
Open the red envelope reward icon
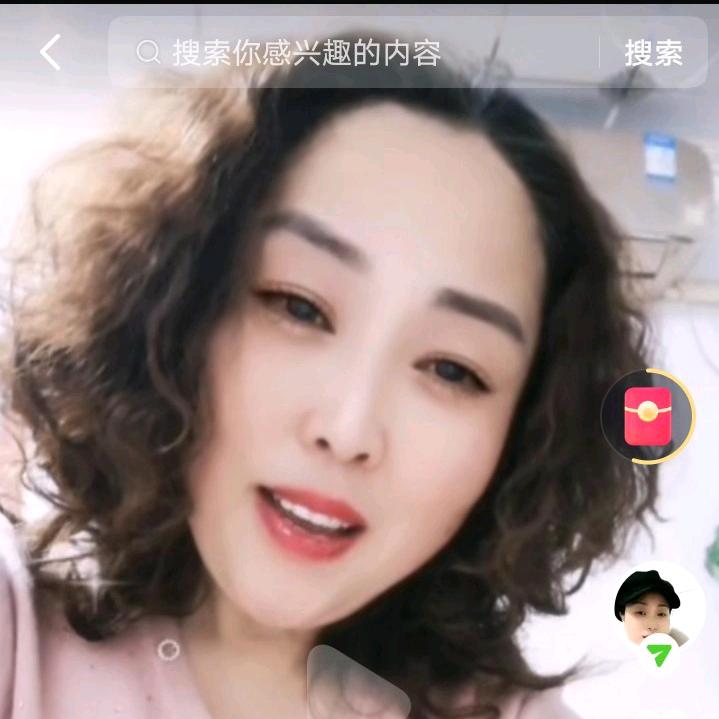[x=645, y=416]
